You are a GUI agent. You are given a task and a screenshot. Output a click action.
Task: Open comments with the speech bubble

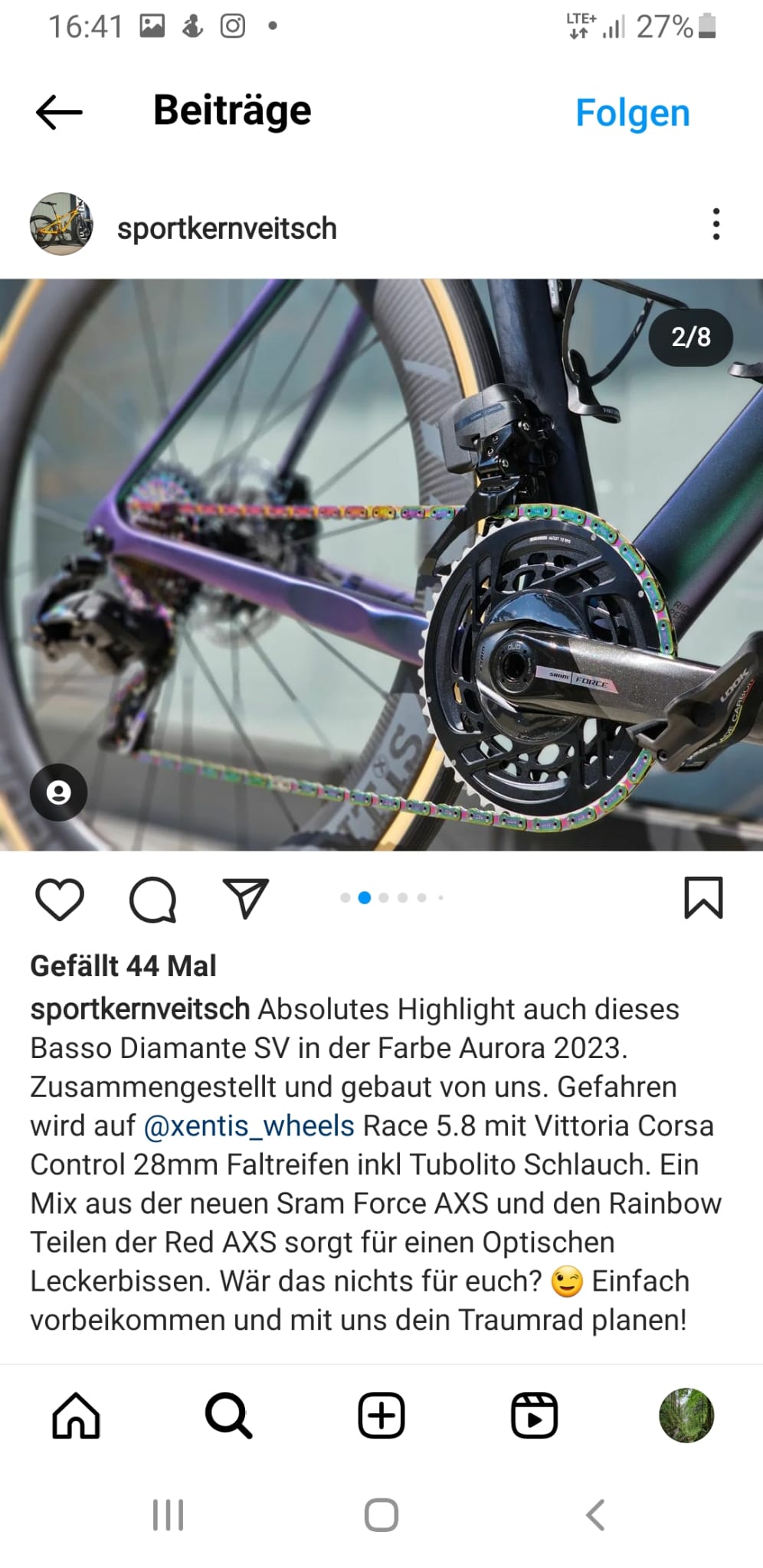152,899
